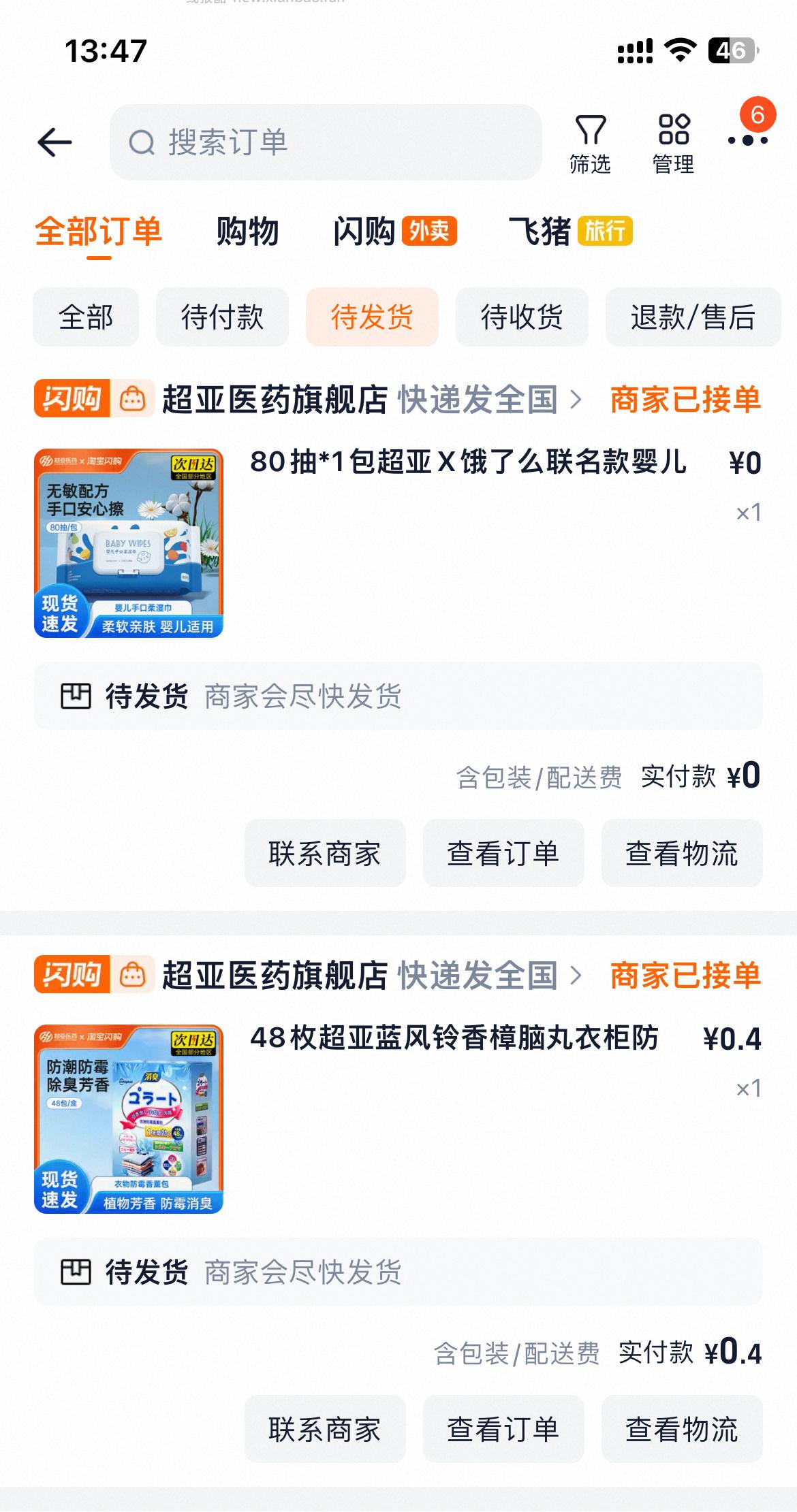Tap the search magnifier icon in search bar
The image size is (797, 1512).
tap(142, 143)
